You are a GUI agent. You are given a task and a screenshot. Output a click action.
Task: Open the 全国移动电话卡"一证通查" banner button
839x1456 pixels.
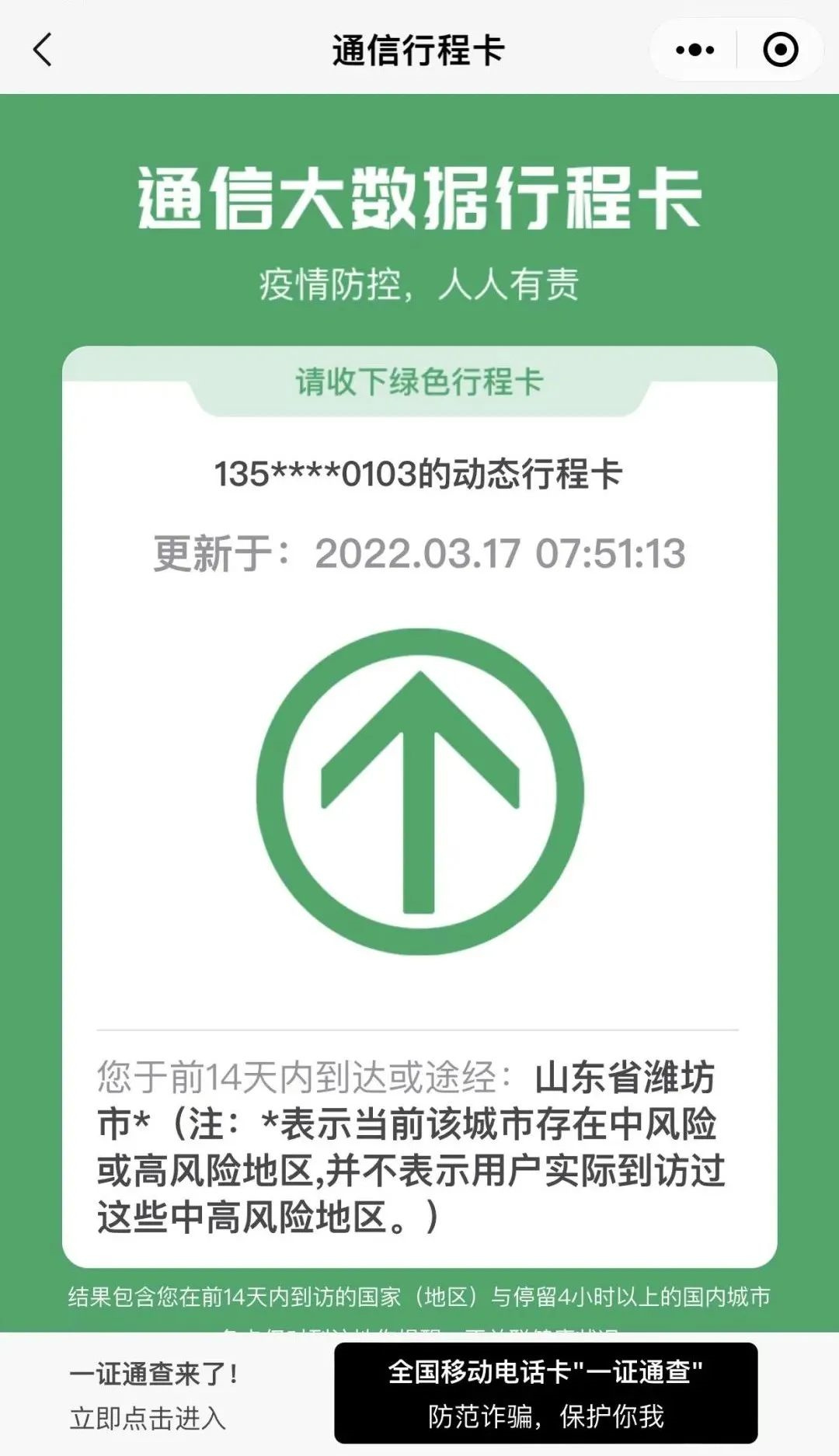pyautogui.click(x=545, y=1394)
